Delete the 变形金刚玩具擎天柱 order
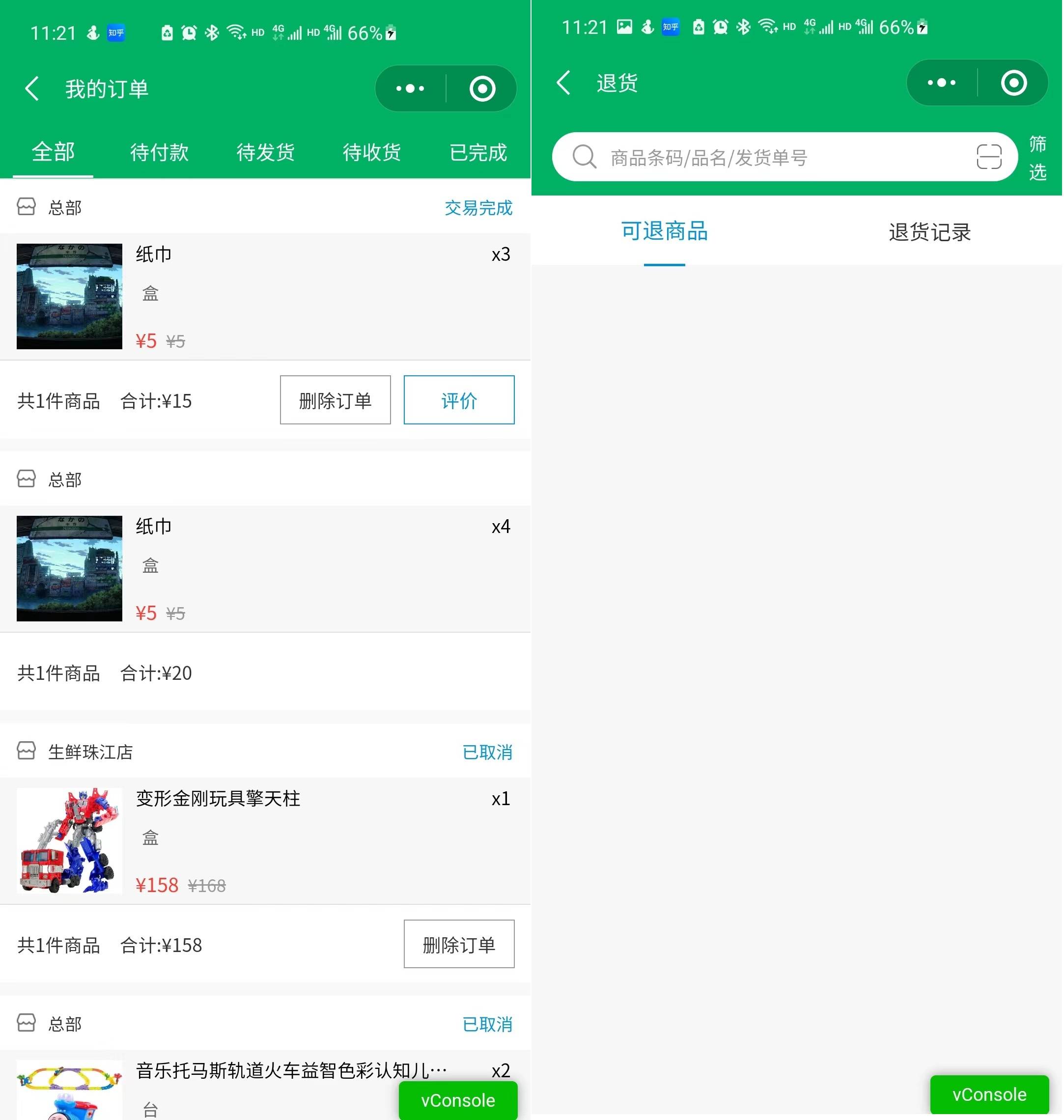The image size is (1064, 1120). tap(459, 944)
